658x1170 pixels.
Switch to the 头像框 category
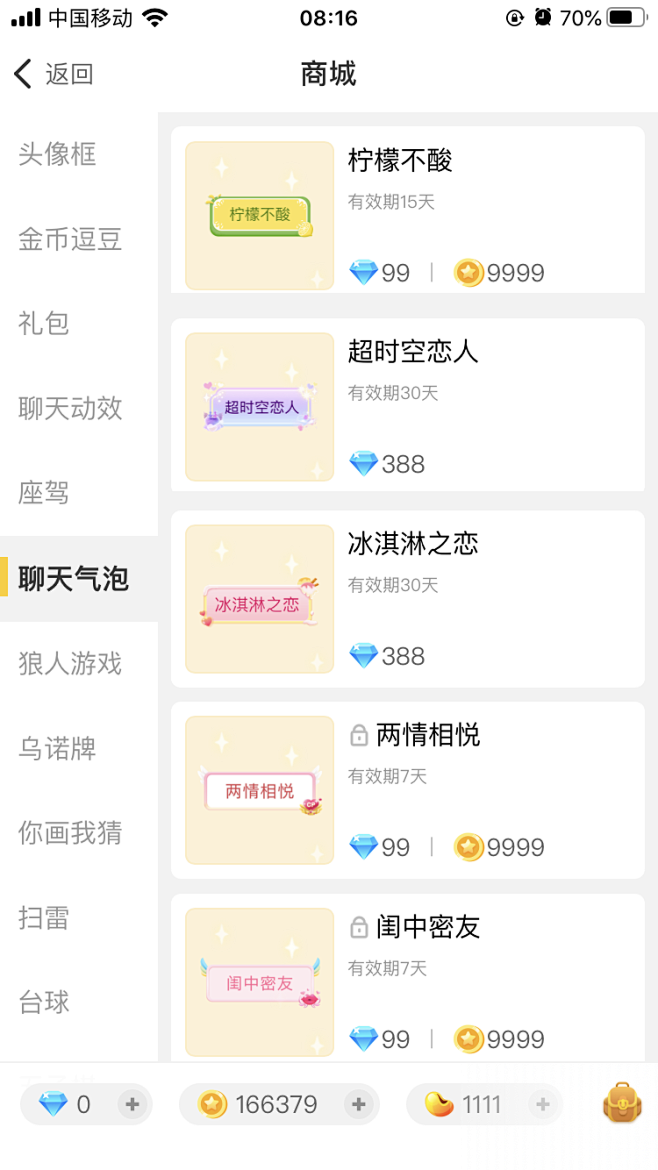[x=57, y=154]
